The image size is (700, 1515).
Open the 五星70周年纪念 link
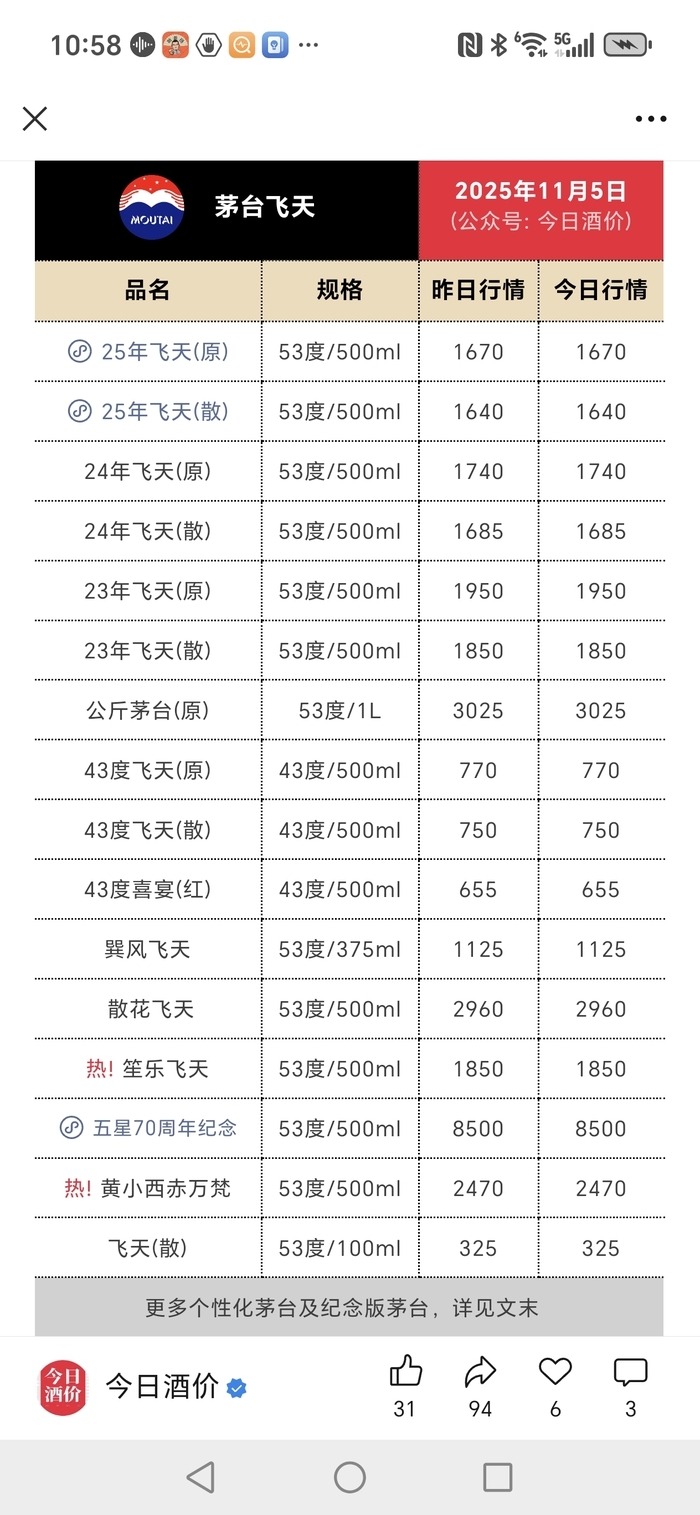click(148, 1128)
